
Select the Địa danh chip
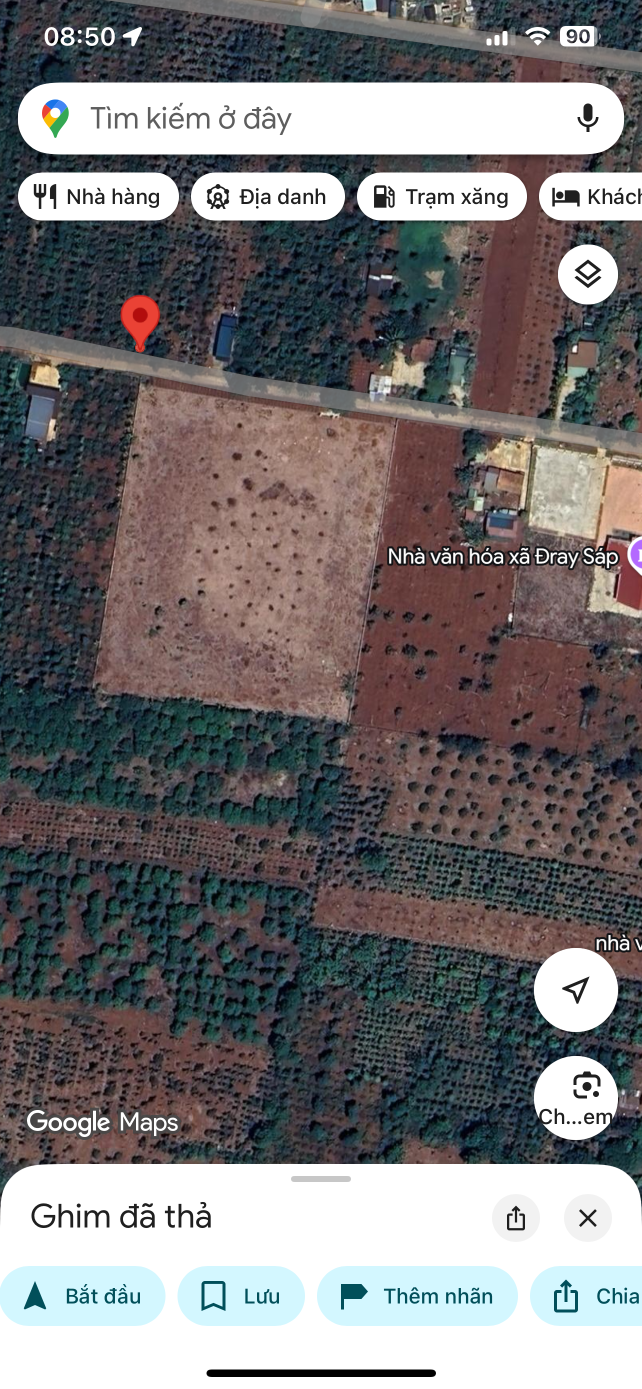click(267, 196)
